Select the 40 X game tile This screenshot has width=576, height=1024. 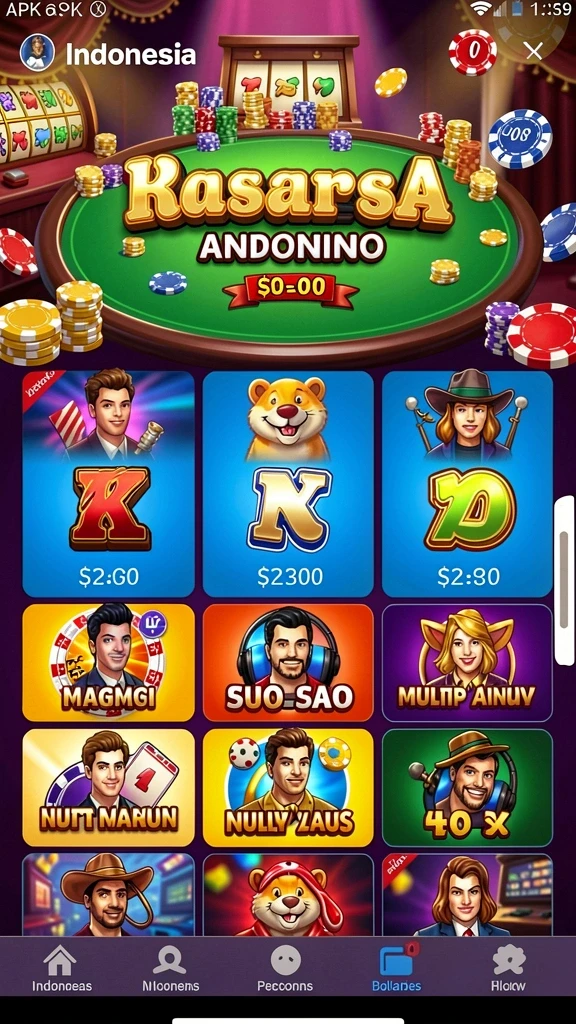[x=468, y=788]
